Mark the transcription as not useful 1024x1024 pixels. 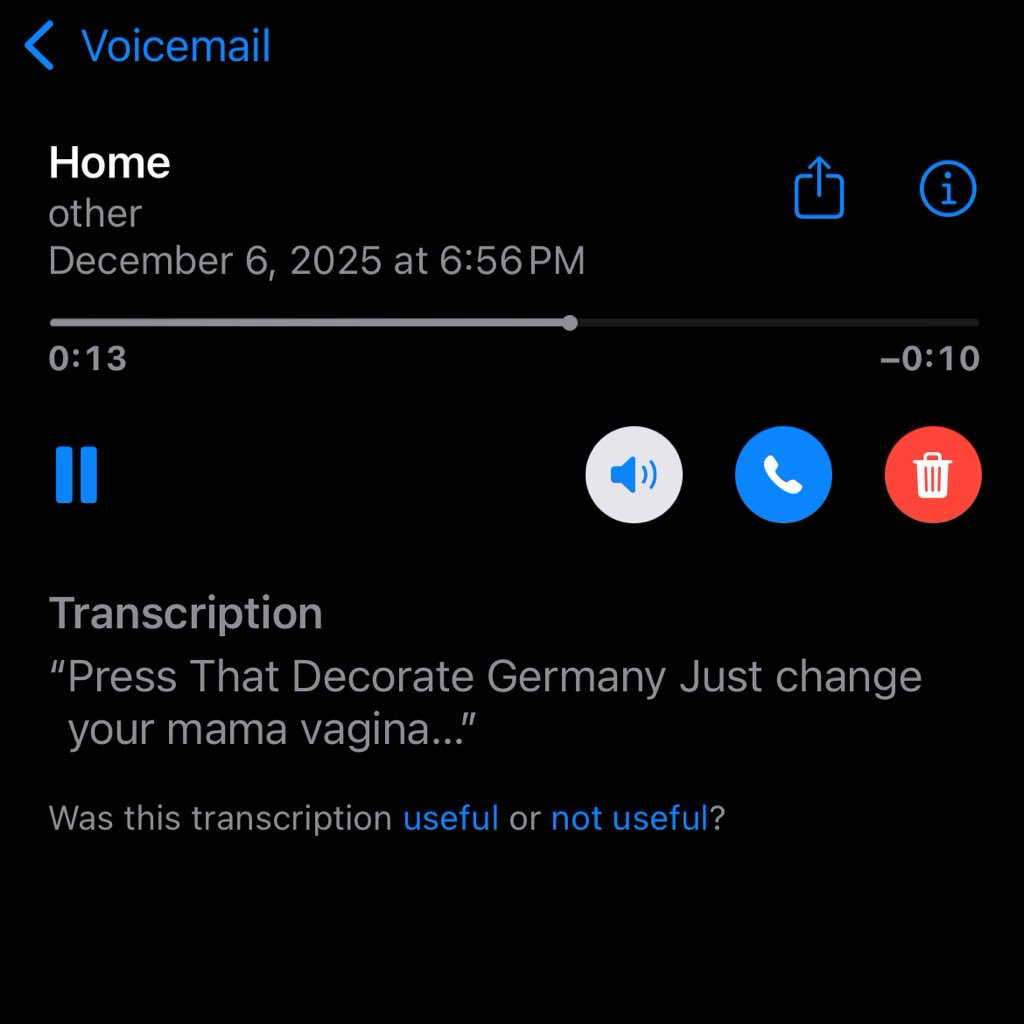point(630,818)
